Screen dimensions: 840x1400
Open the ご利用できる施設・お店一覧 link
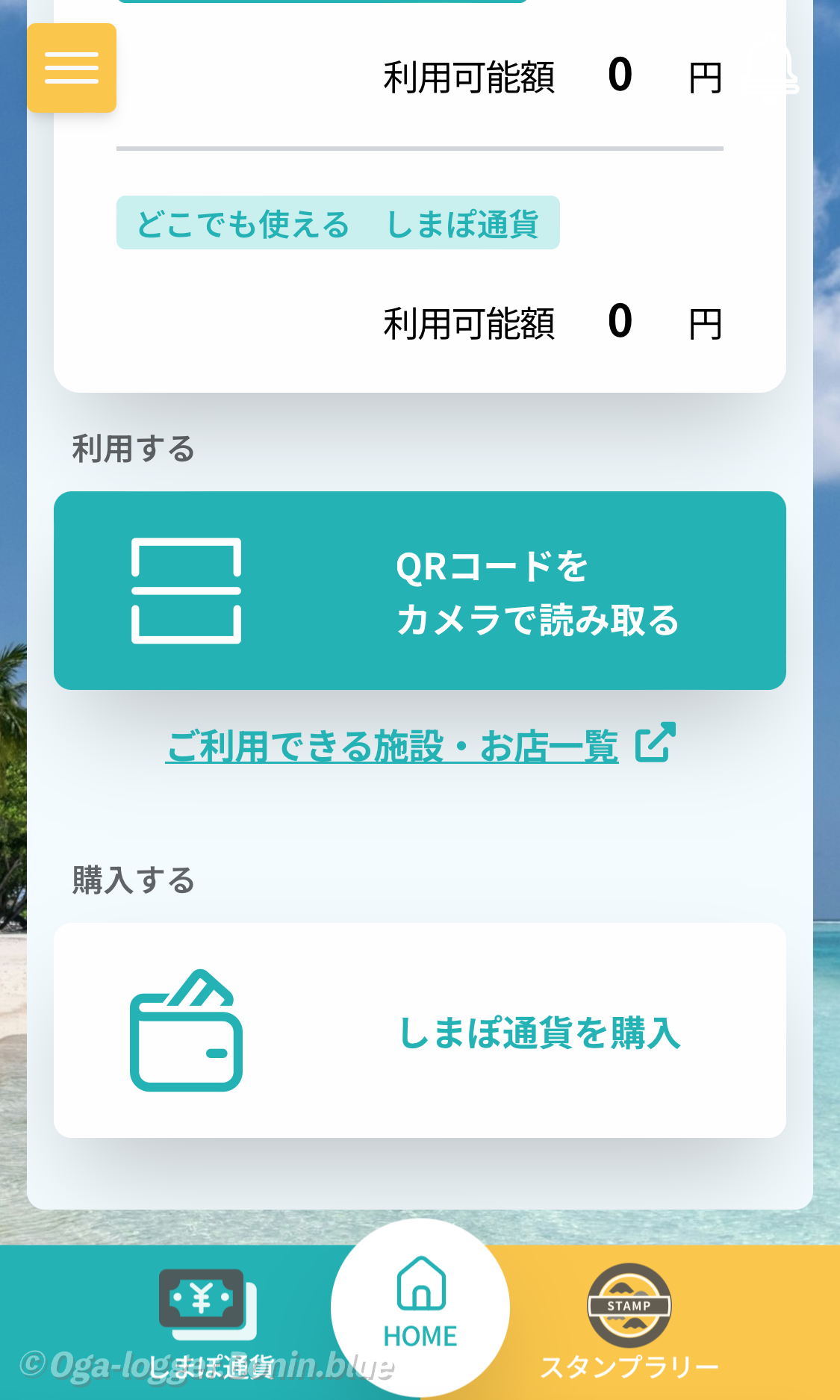pos(420,745)
